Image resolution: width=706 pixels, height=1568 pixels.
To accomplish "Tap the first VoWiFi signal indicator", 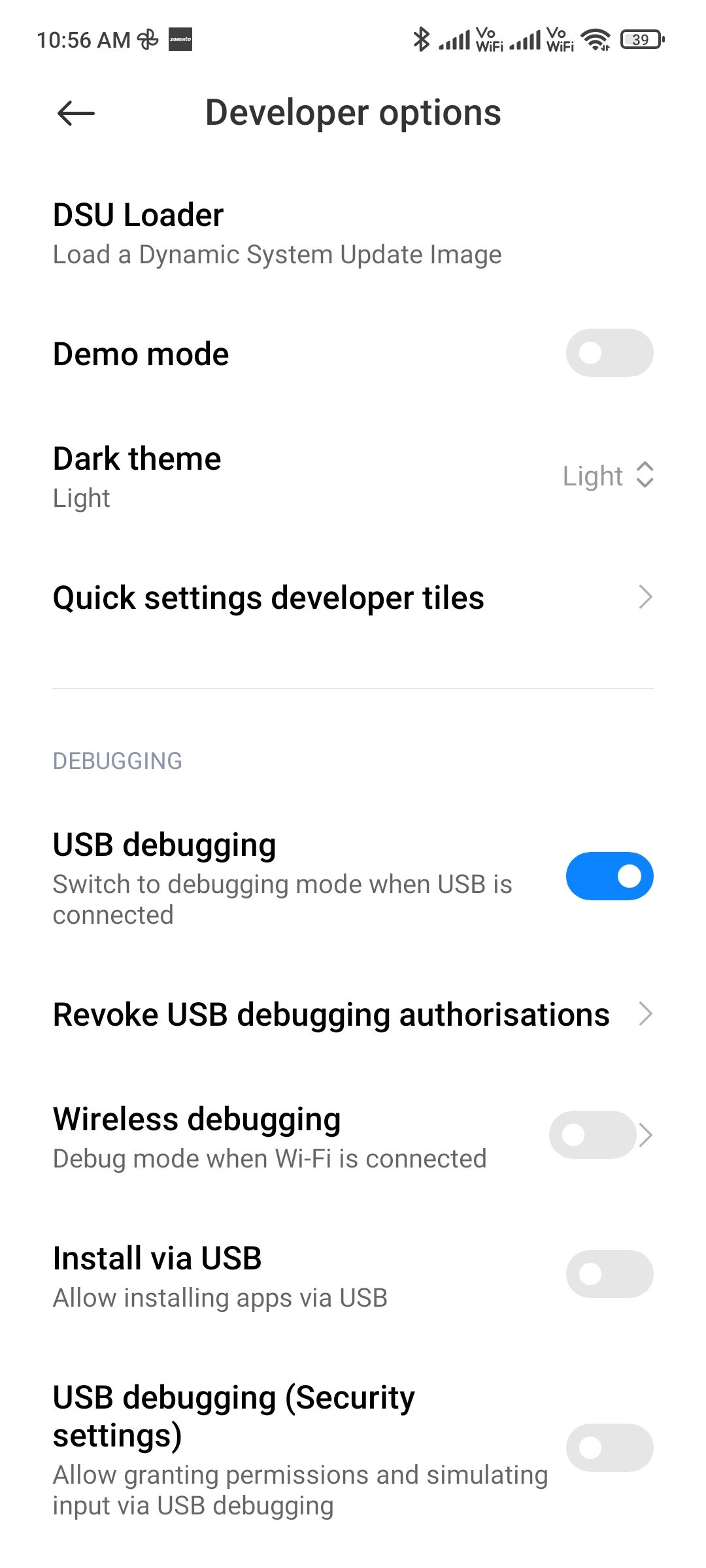I will click(x=488, y=40).
